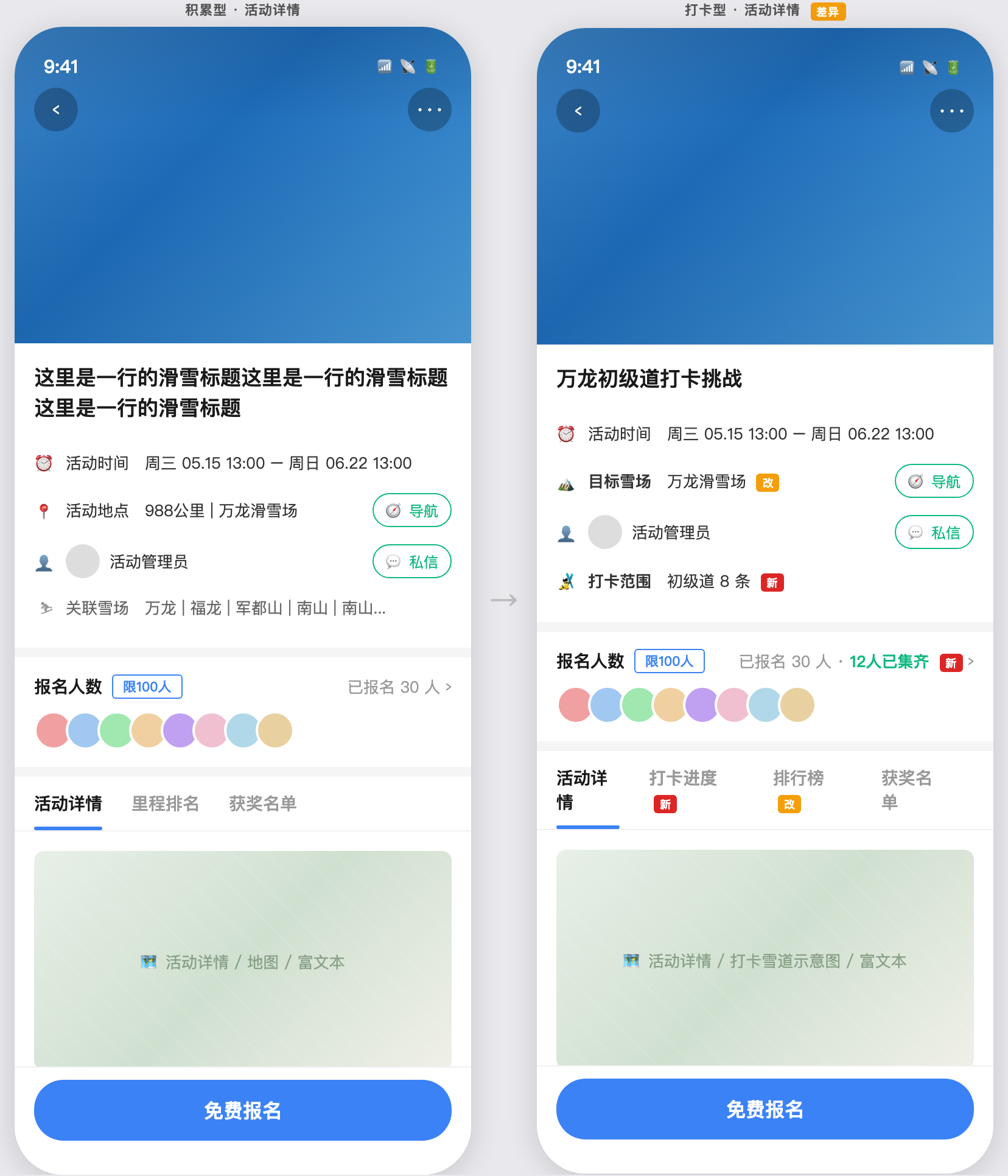Expand the 12人已集齐 detail chevron
This screenshot has width=1008, height=1176.
(971, 662)
